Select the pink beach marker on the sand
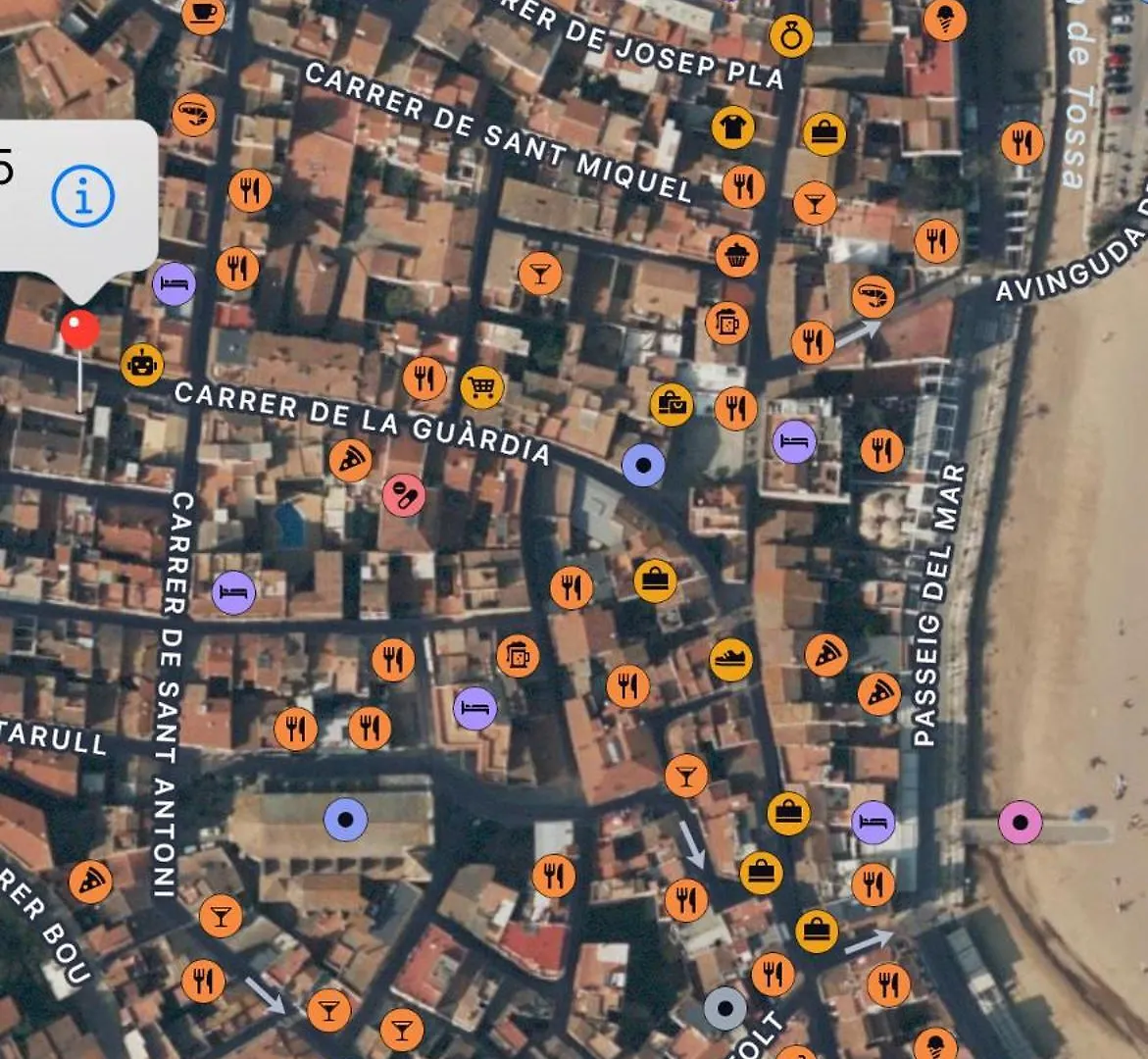Screen dimensions: 1148x1059 point(1020,822)
